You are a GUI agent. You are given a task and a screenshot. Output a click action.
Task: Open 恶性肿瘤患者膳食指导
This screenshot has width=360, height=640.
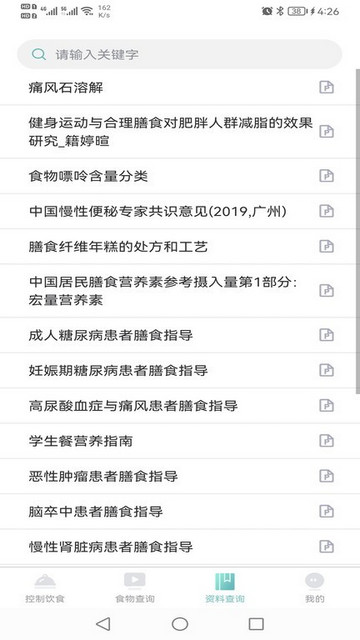(178, 476)
